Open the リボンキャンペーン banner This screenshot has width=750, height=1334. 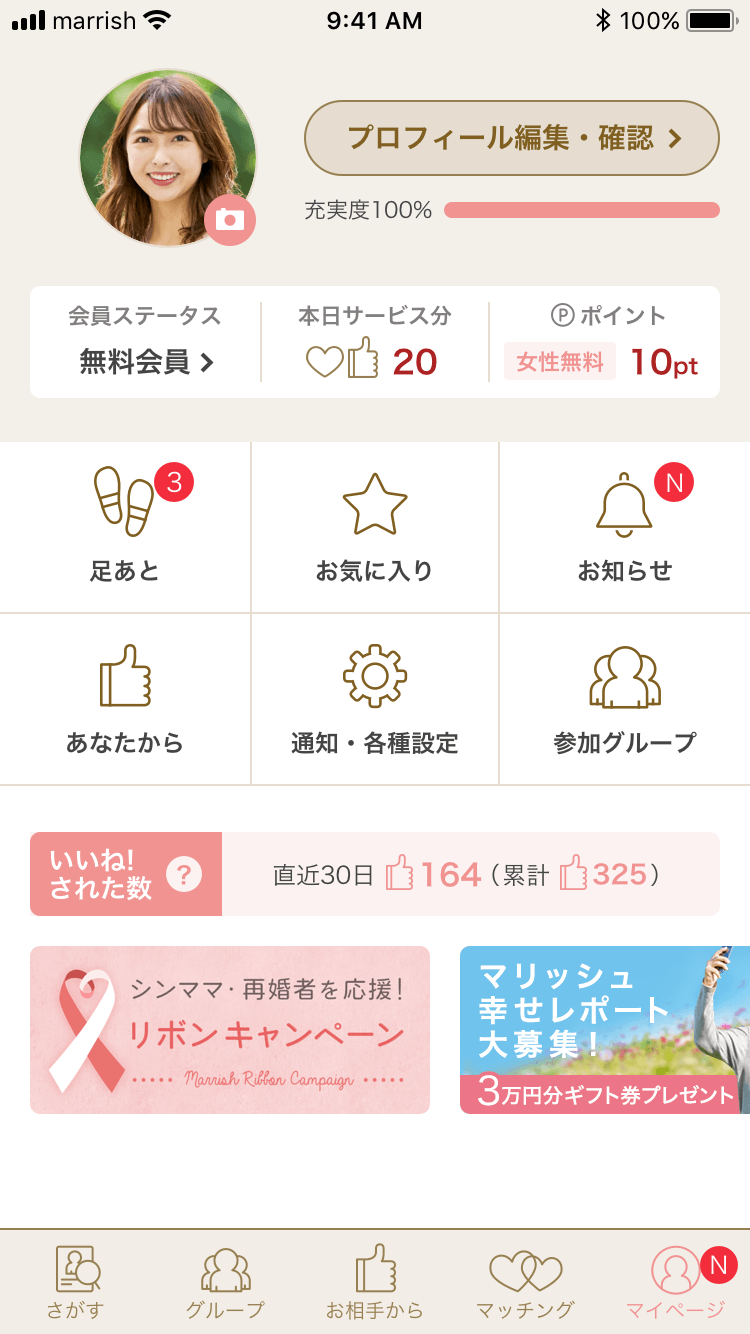click(x=230, y=1030)
